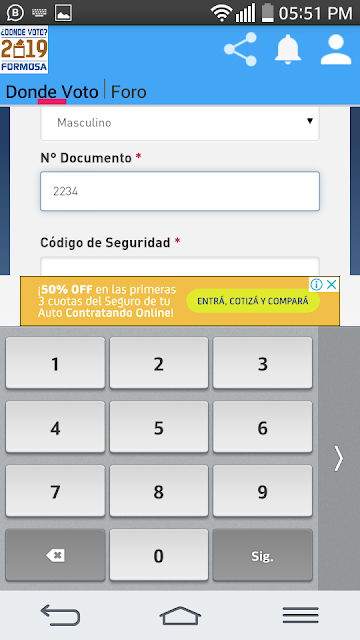Open the notifications bell
This screenshot has width=360, height=640.
288,49
